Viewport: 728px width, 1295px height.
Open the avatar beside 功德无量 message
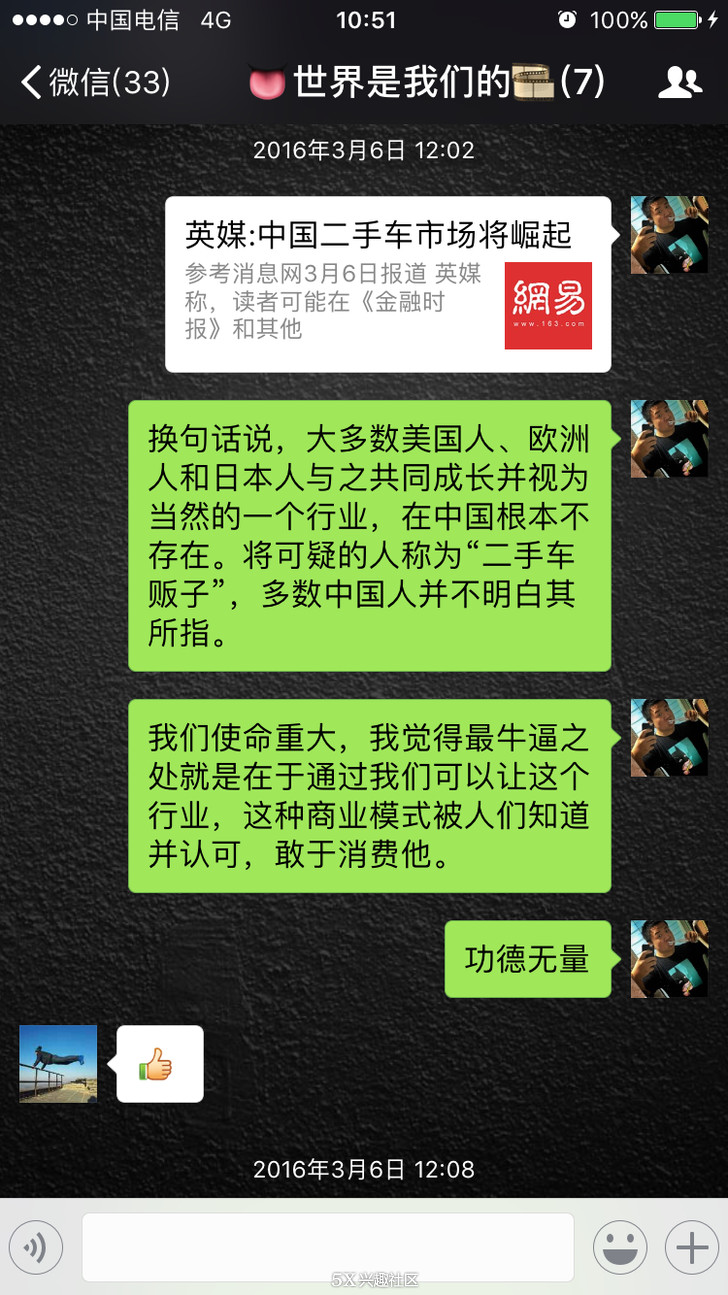point(669,958)
